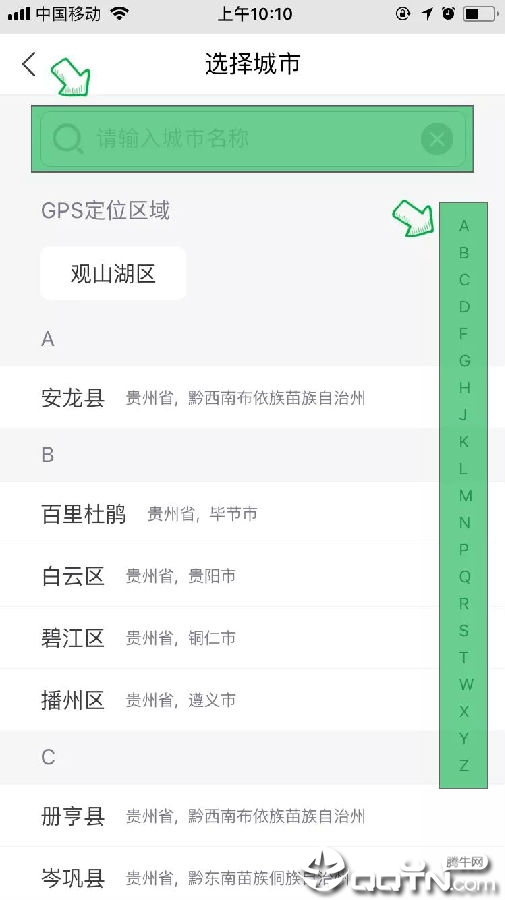This screenshot has width=505, height=900.
Task: Jump to letter Z in index
Action: [464, 765]
